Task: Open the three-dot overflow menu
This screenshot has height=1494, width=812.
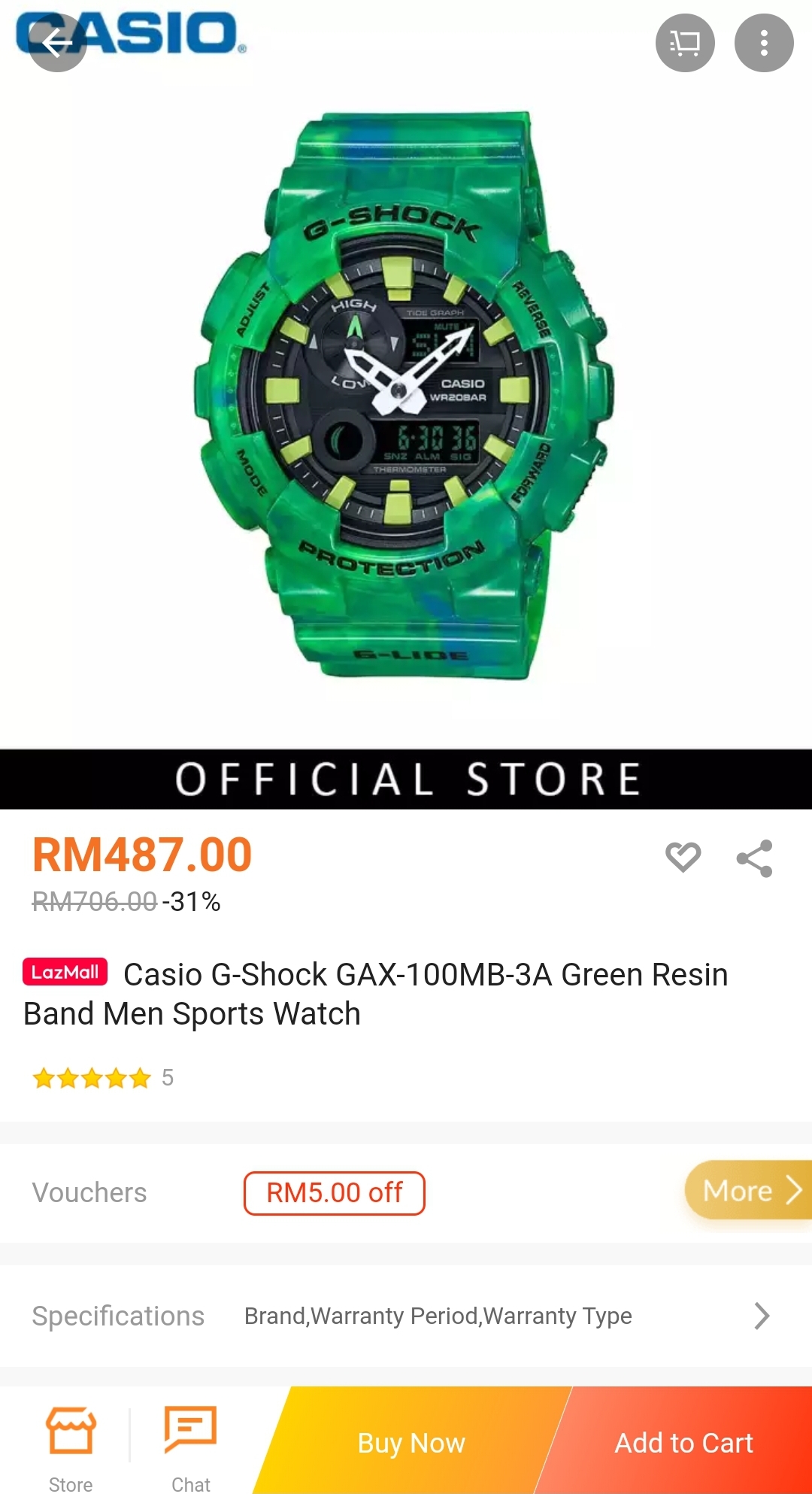Action: point(764,43)
